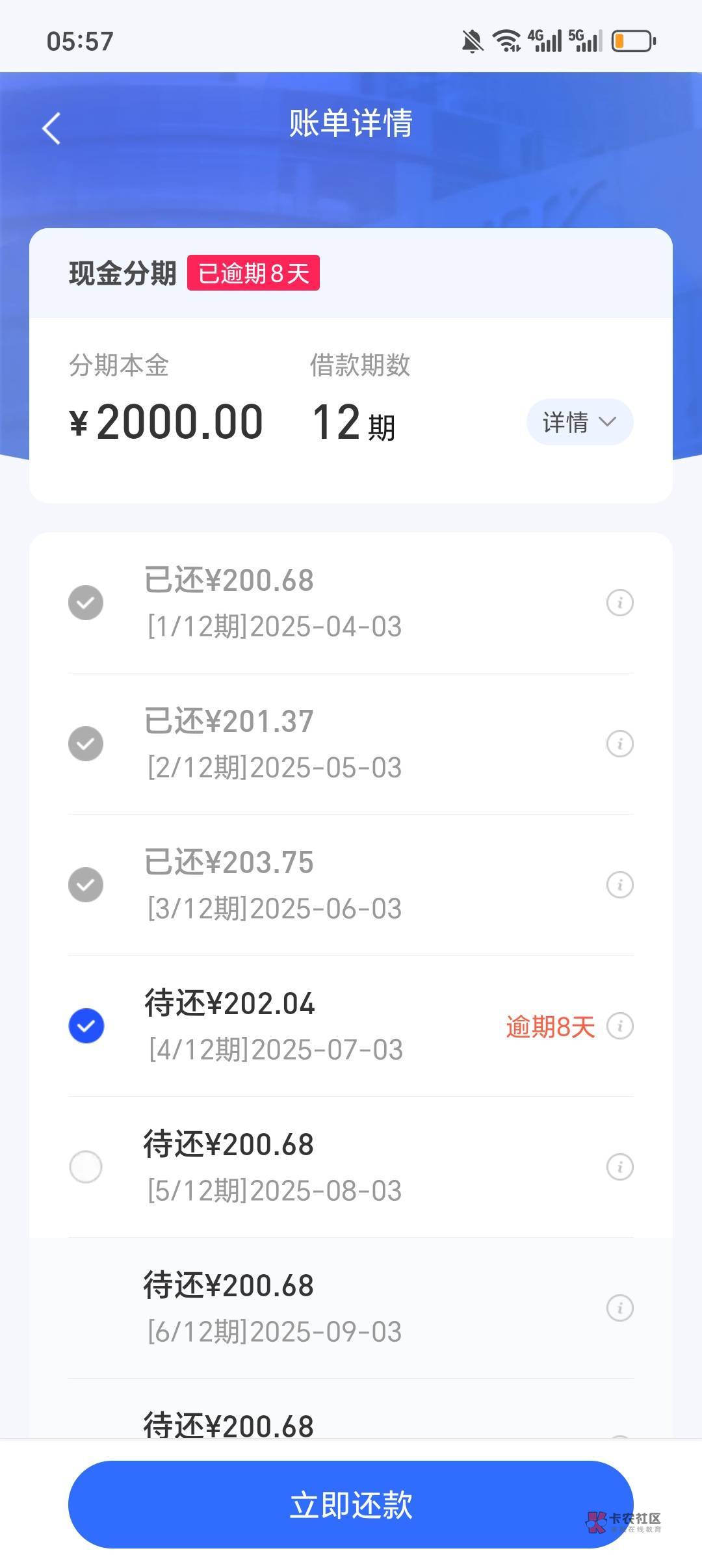
Task: Show details of overdue 4/12期 payment
Action: [619, 1026]
